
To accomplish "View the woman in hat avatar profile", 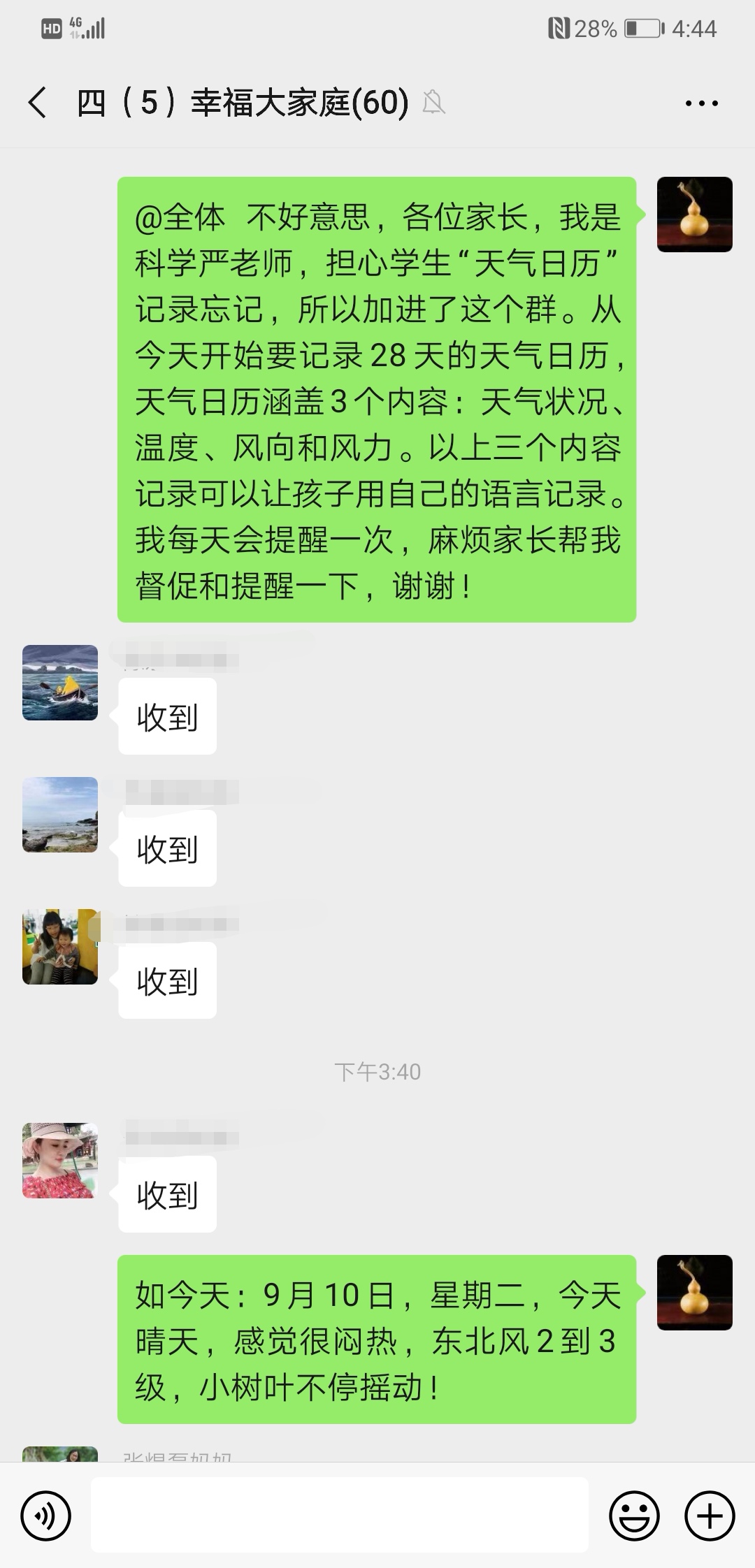I will [x=60, y=1161].
